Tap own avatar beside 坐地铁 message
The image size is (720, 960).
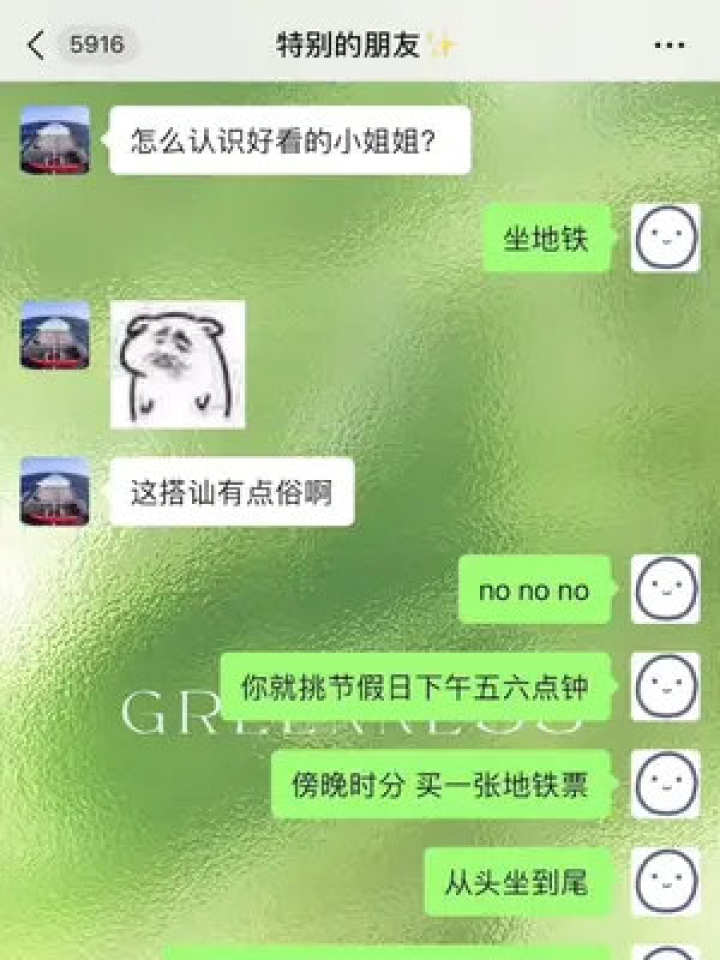tap(665, 238)
